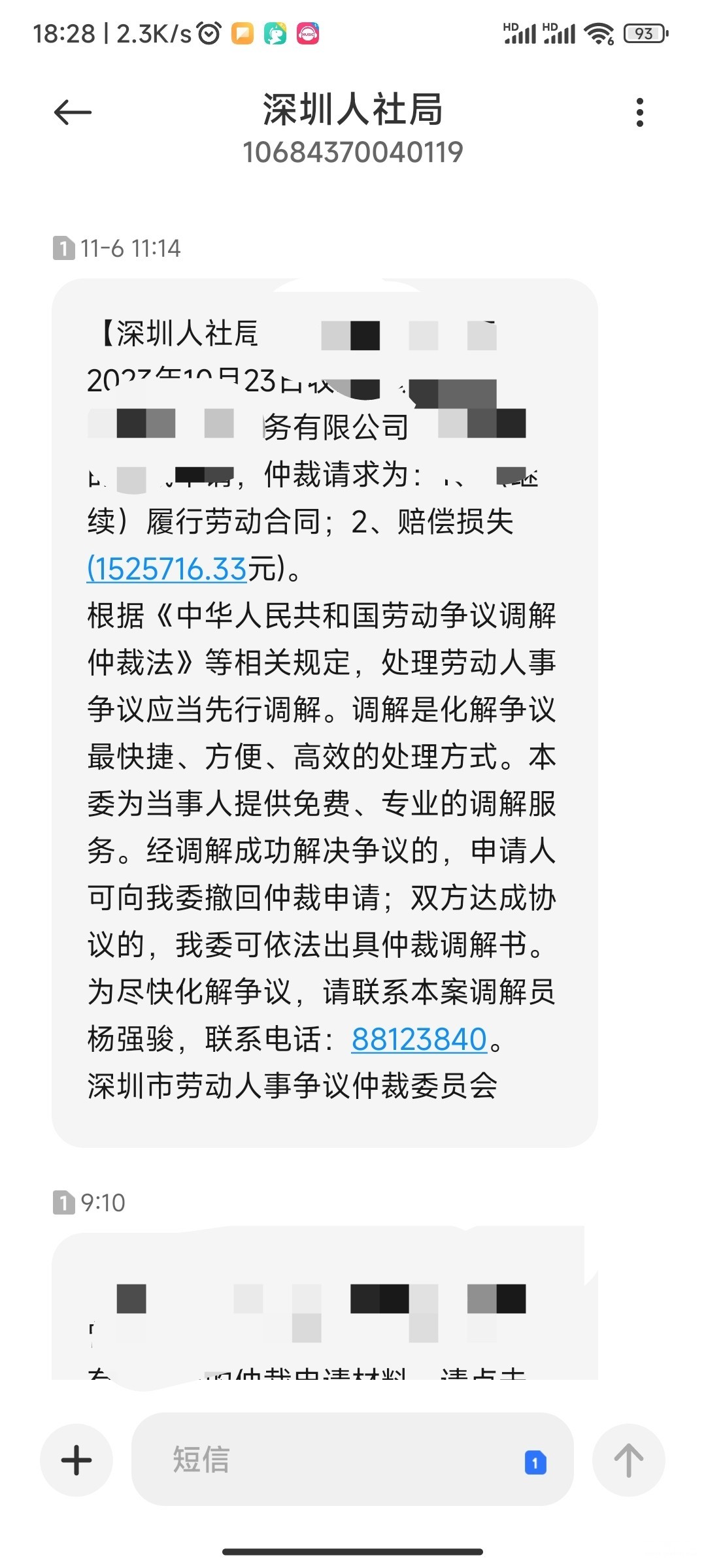This screenshot has width=706, height=1568.
Task: Send the message with the arrow button
Action: tap(628, 1460)
